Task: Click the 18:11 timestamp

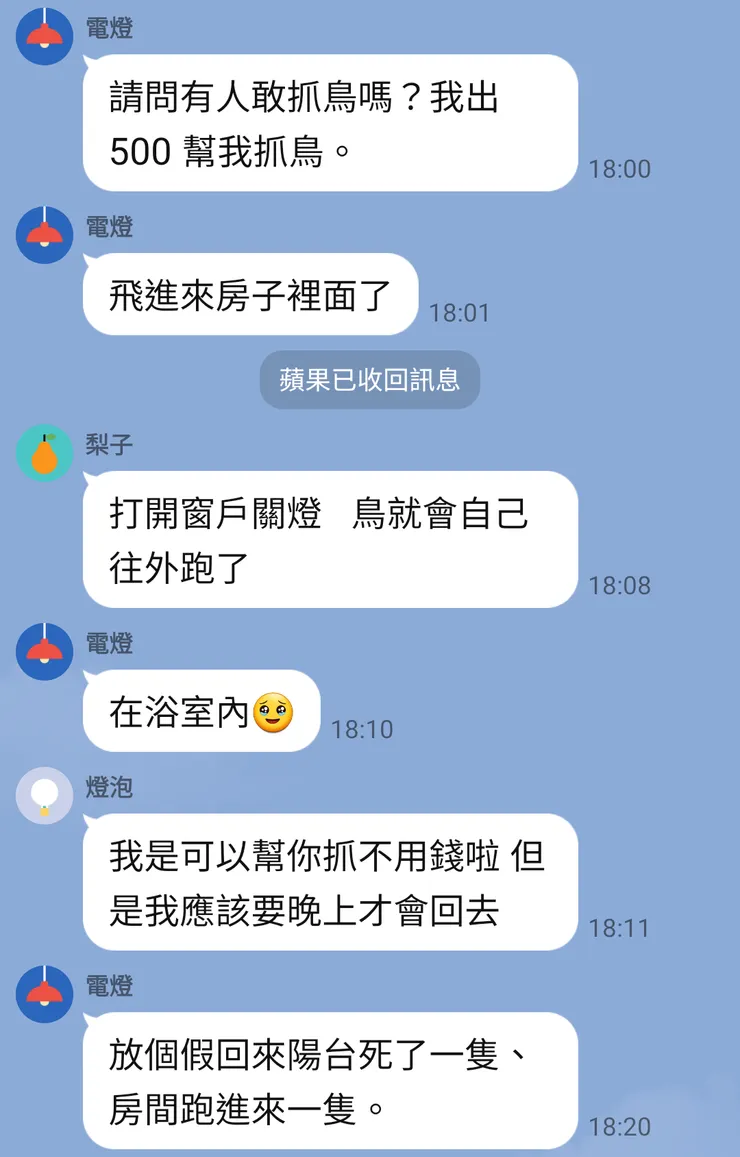Action: 622,926
